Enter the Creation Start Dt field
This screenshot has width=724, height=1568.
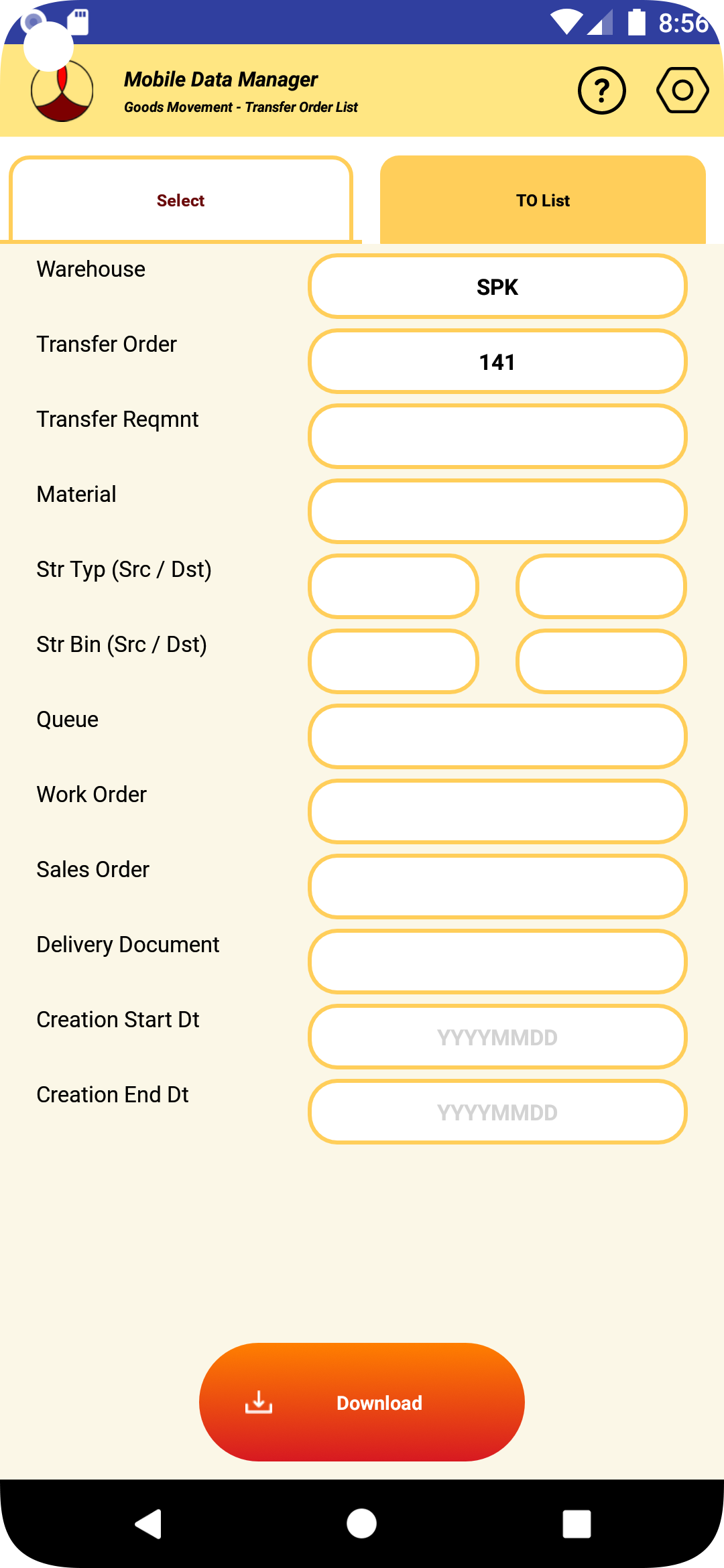(497, 1037)
